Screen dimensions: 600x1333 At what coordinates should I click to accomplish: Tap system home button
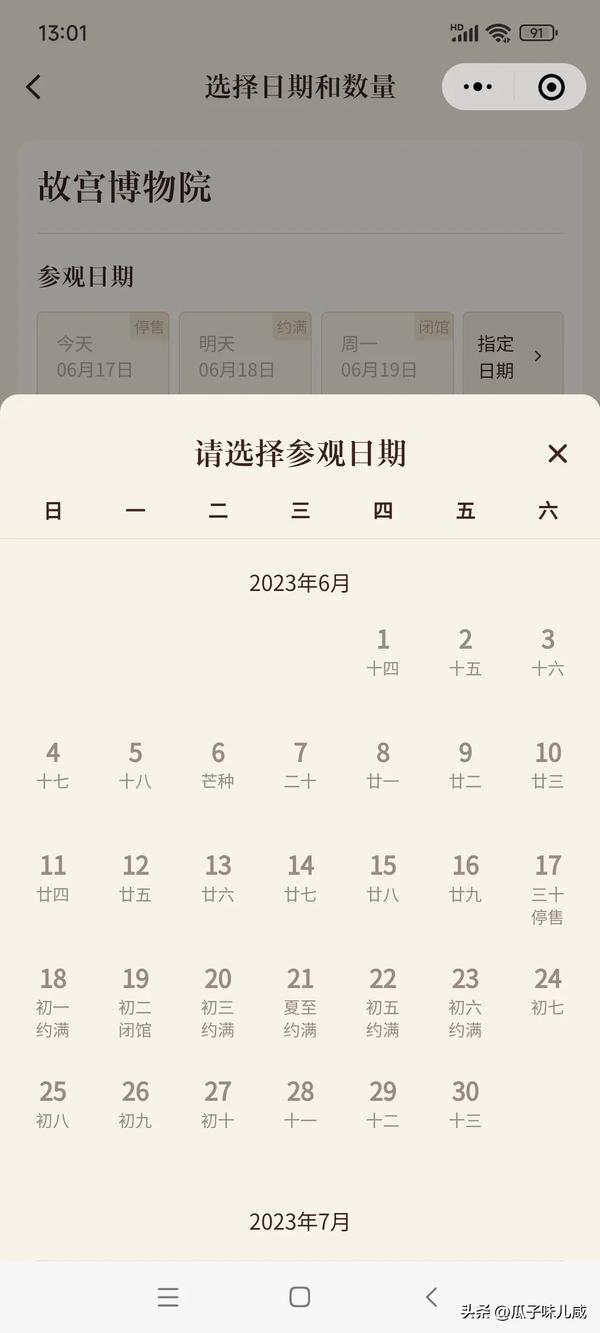coord(299,1297)
